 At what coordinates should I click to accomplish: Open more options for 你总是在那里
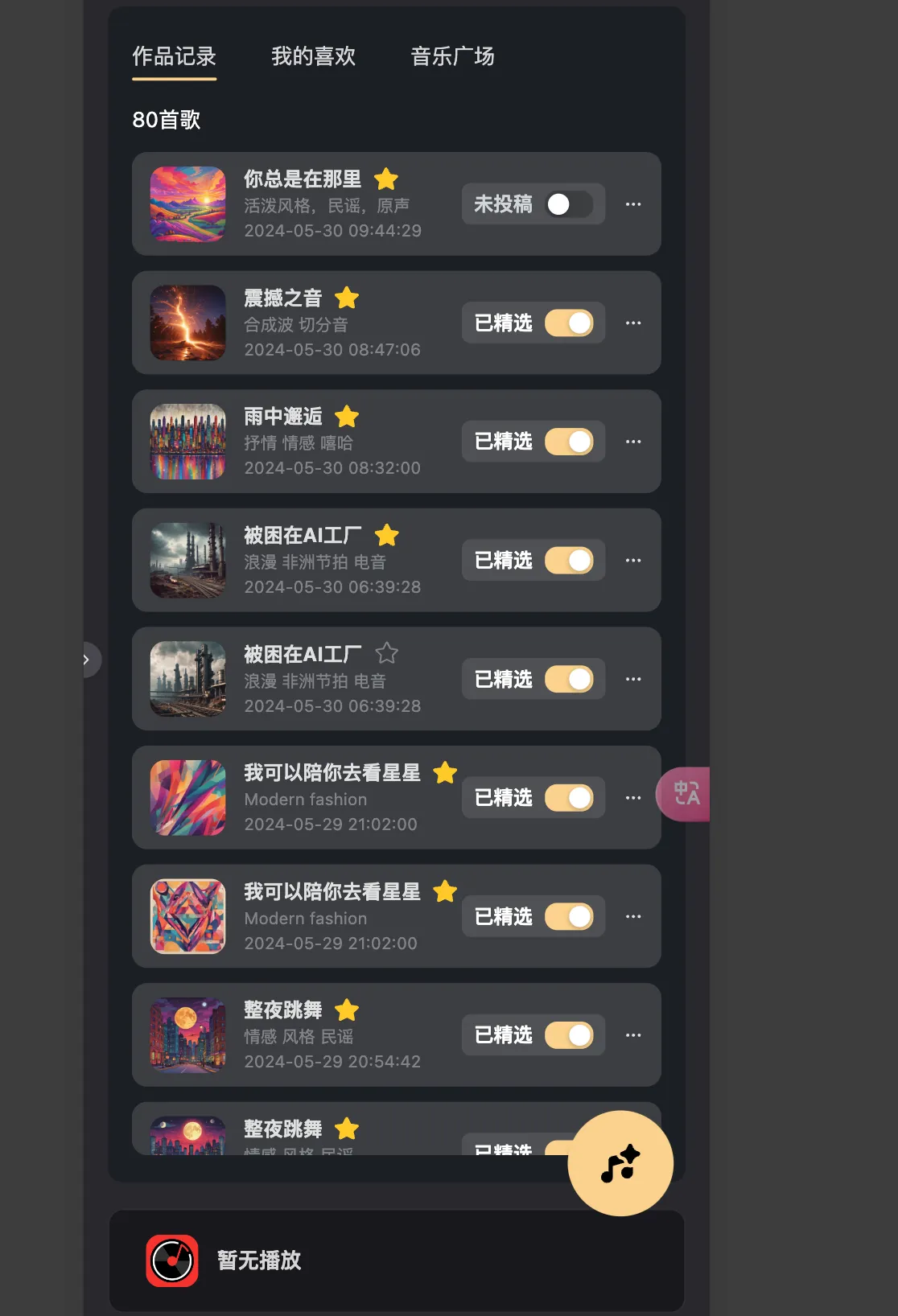(x=633, y=204)
